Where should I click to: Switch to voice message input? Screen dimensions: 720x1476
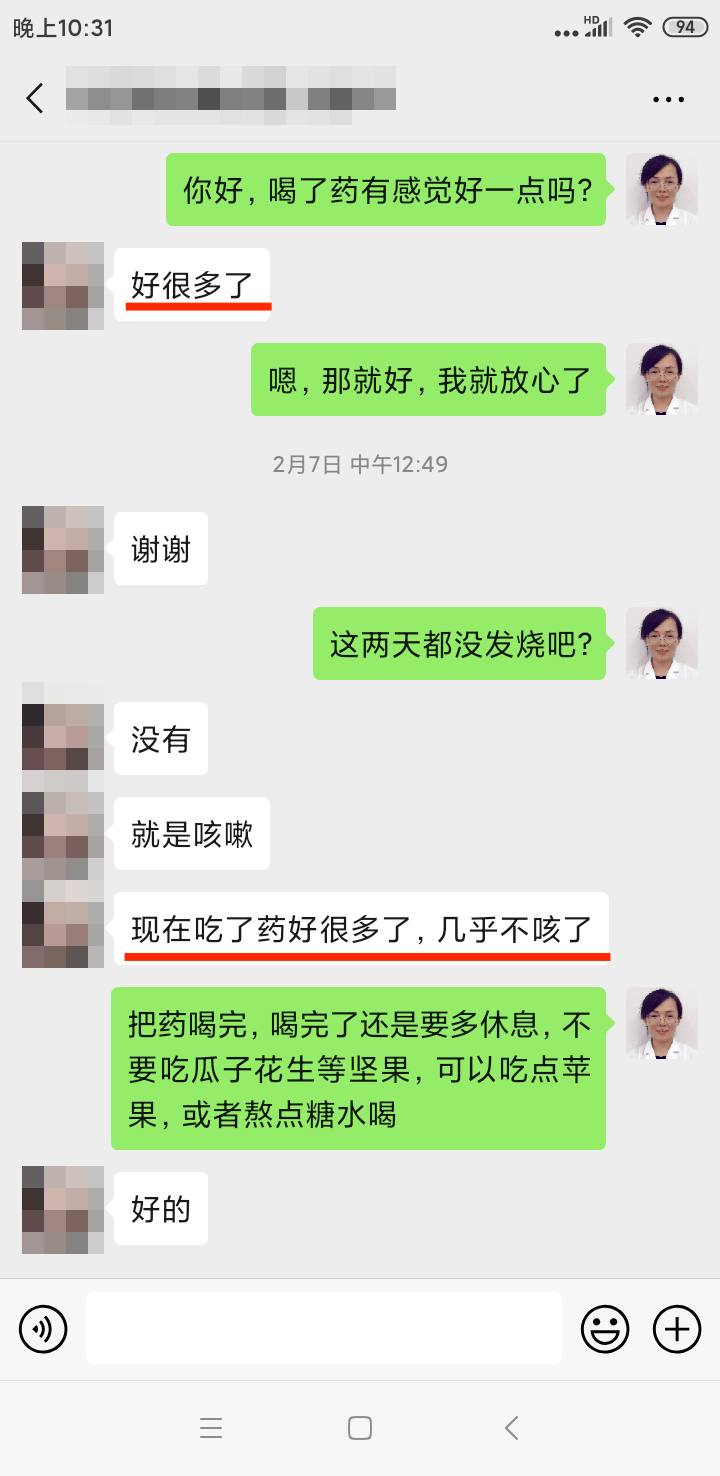tap(43, 1329)
